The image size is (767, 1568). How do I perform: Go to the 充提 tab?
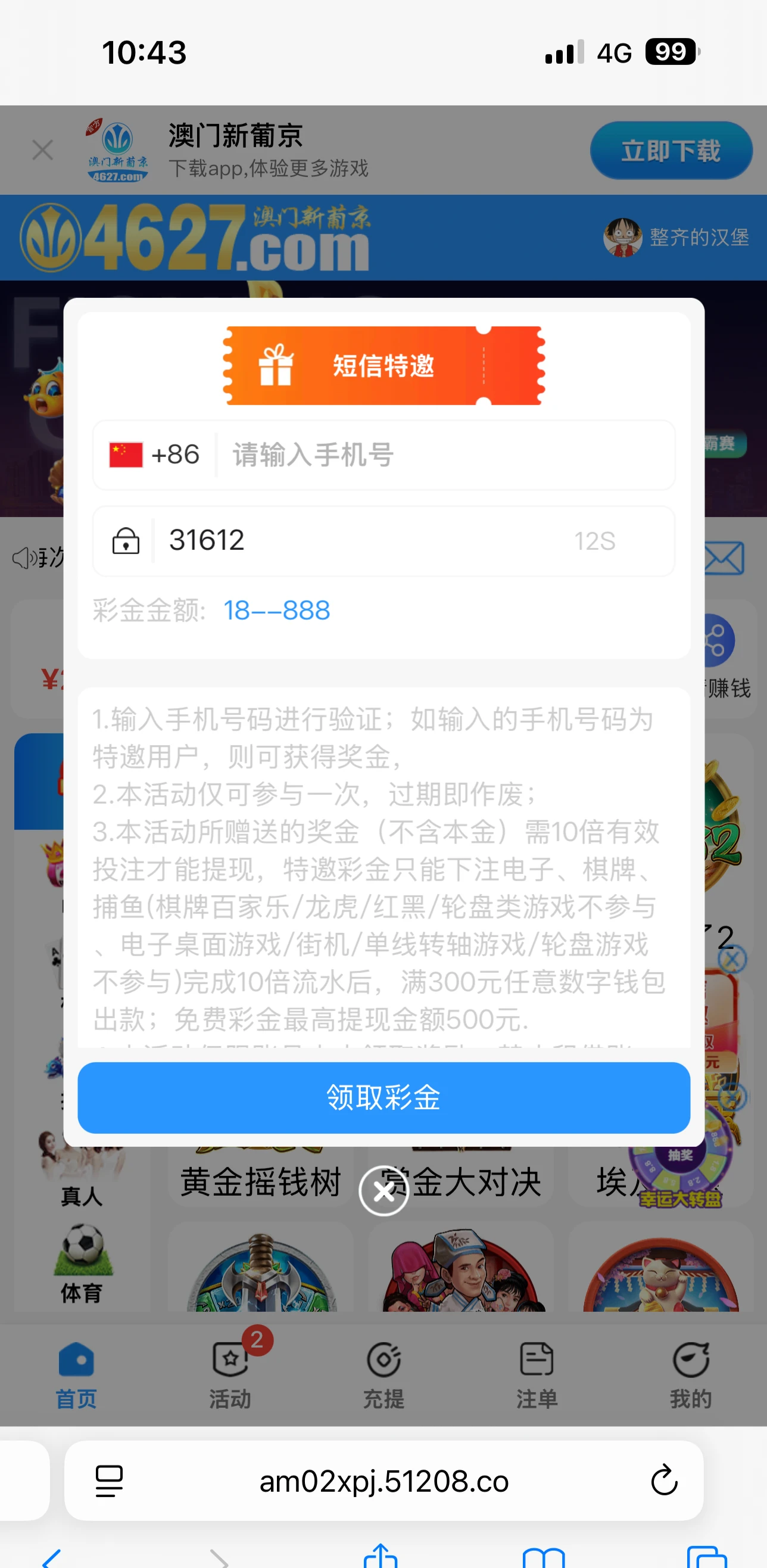point(384,1376)
